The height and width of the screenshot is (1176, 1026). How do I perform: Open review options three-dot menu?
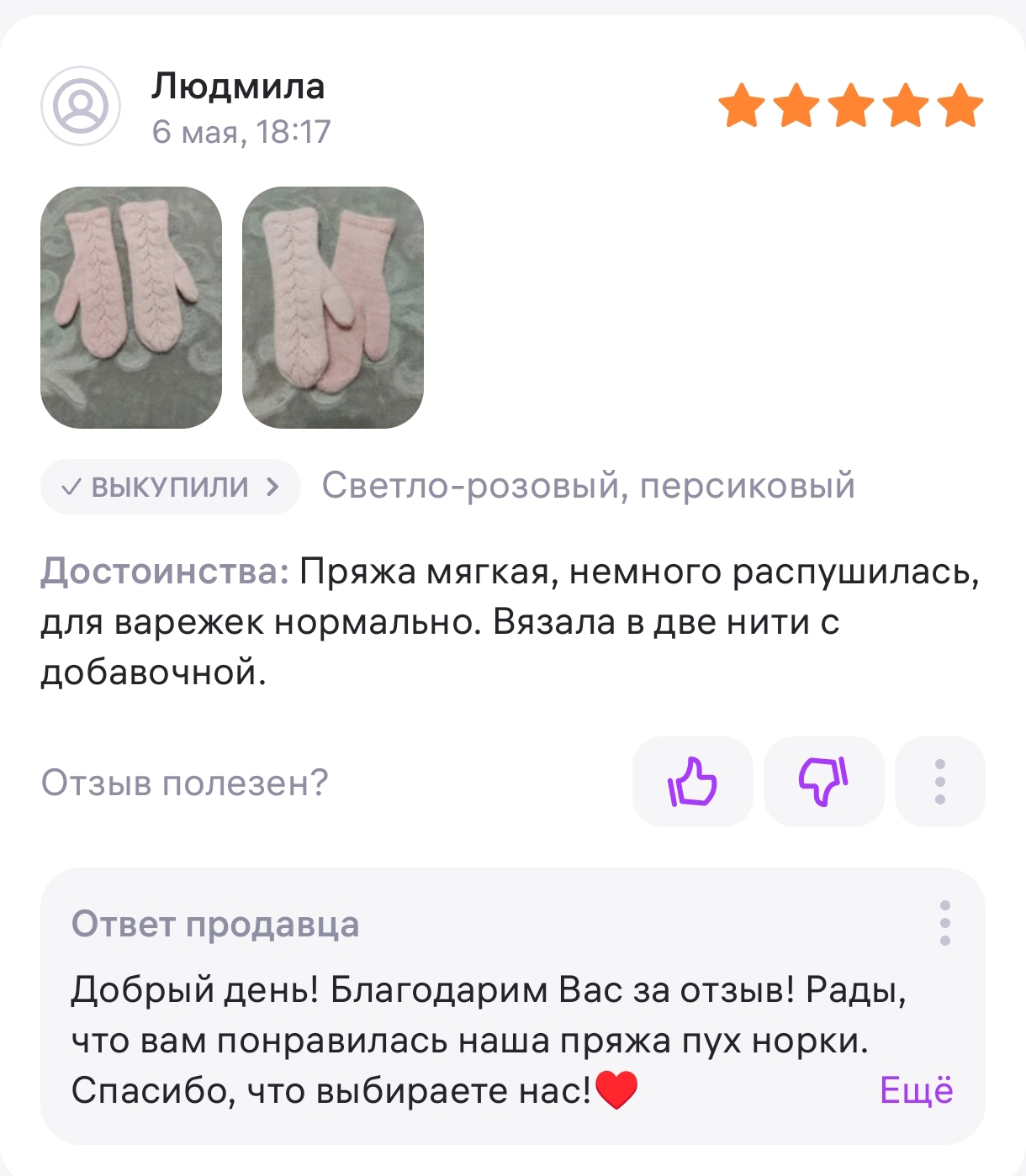pyautogui.click(x=939, y=782)
